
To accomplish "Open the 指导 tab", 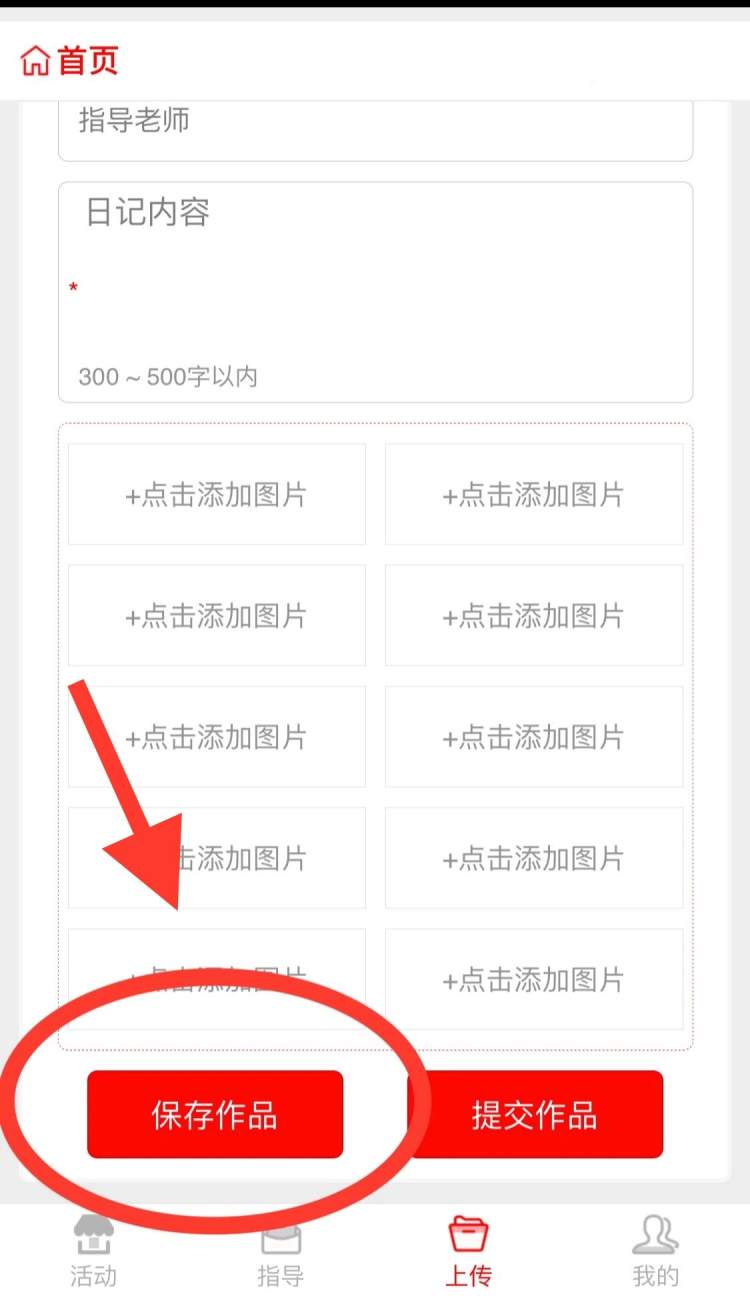I will coord(280,1252).
